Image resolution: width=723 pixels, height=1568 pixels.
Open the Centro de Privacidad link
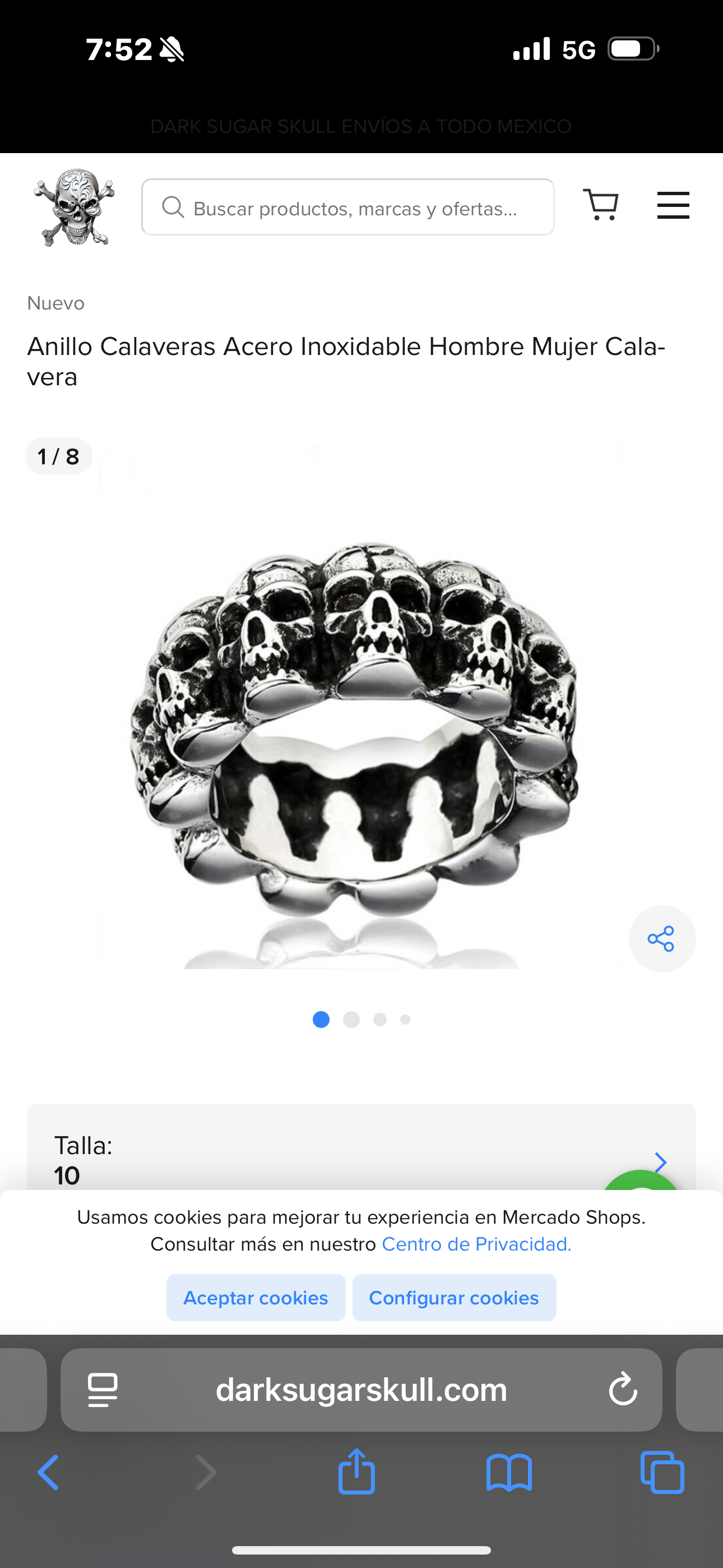click(476, 1244)
